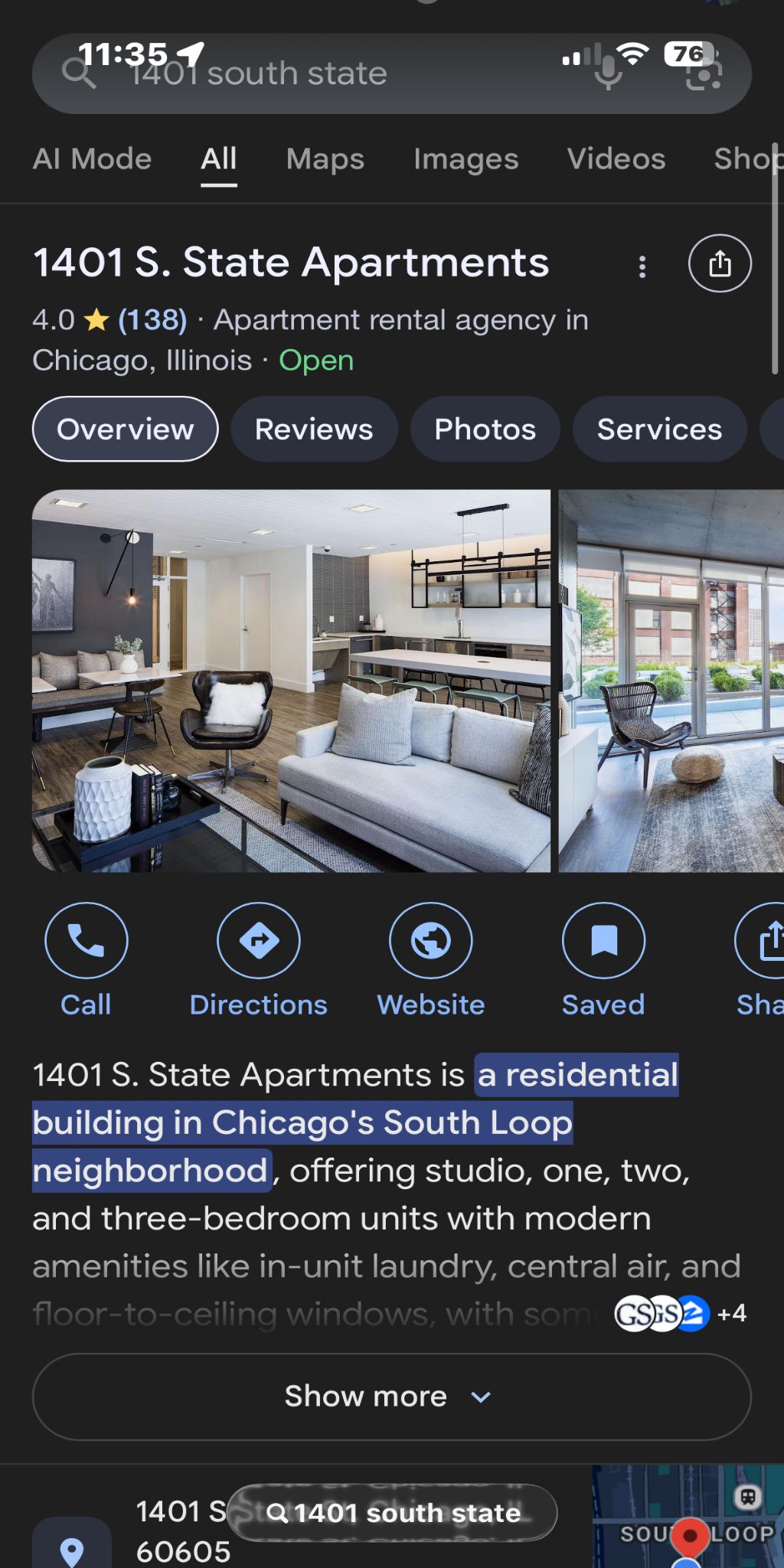Image resolution: width=784 pixels, height=1568 pixels.
Task: Select the Reviews chip
Action: click(x=314, y=430)
